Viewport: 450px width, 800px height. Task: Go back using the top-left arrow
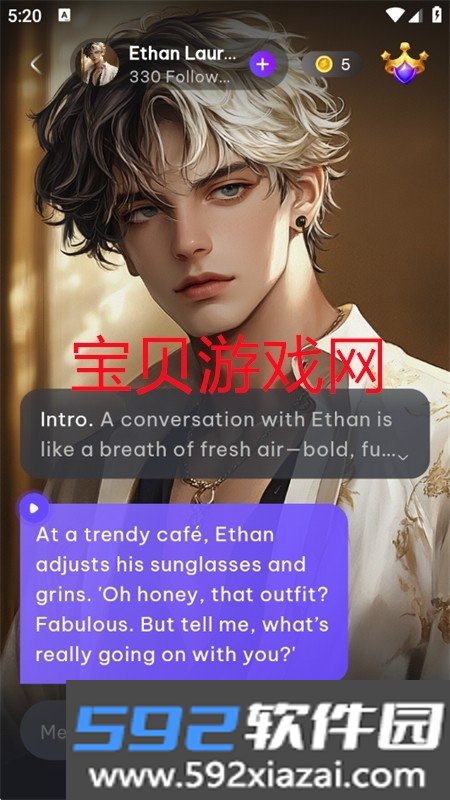(x=35, y=65)
